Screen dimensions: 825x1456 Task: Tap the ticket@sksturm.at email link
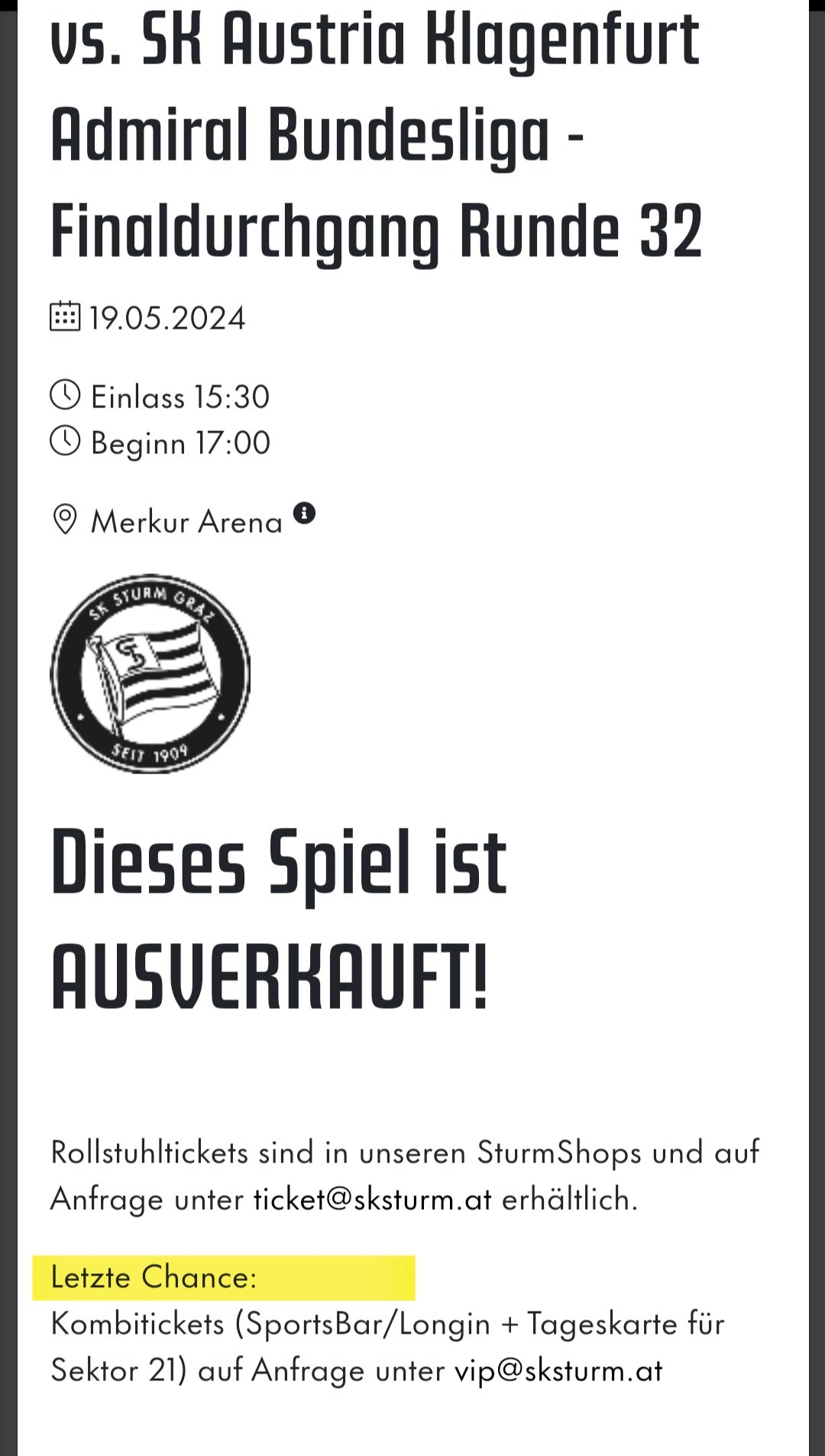[x=373, y=1199]
